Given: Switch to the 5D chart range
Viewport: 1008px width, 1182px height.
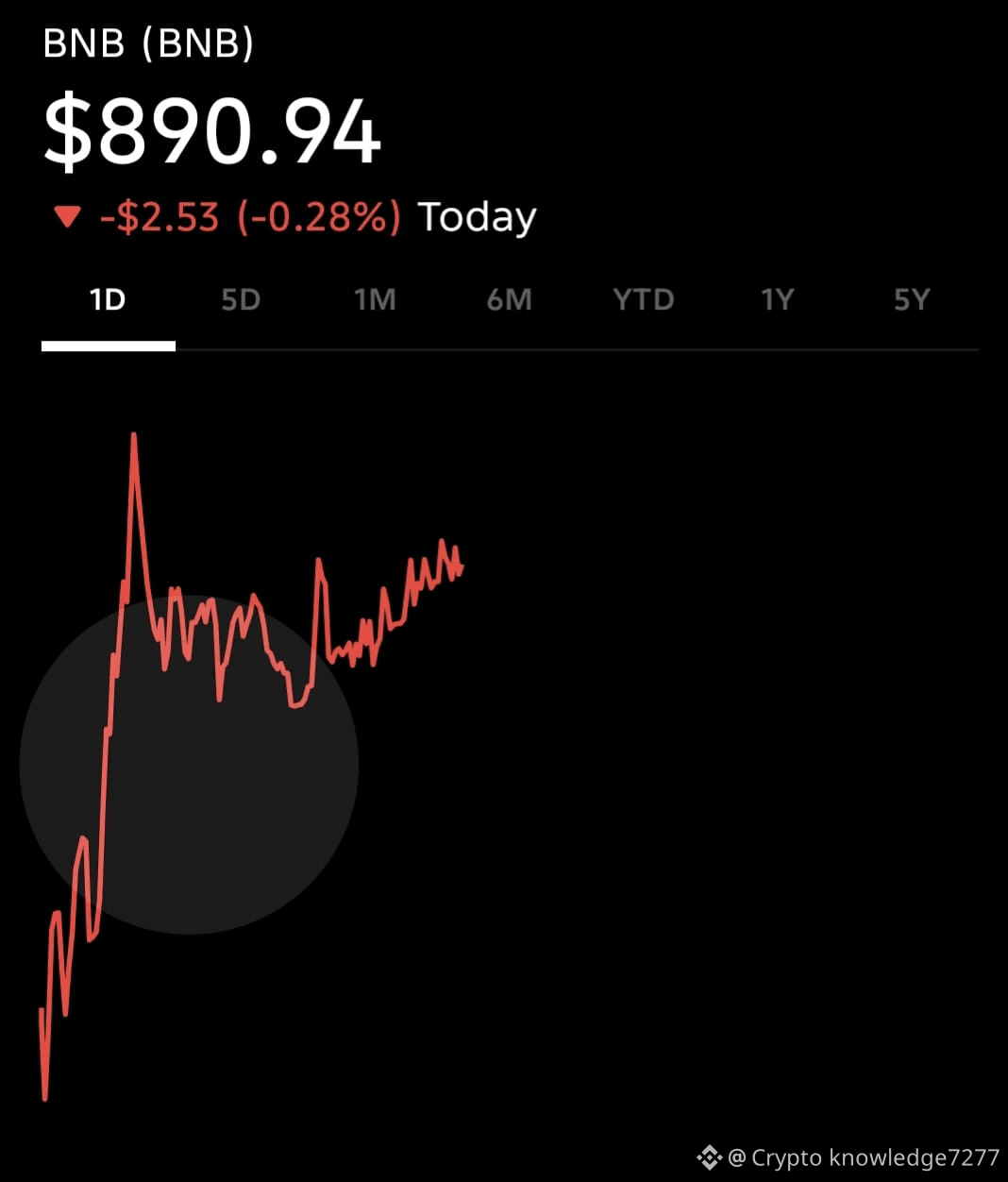Looking at the screenshot, I should 241,300.
